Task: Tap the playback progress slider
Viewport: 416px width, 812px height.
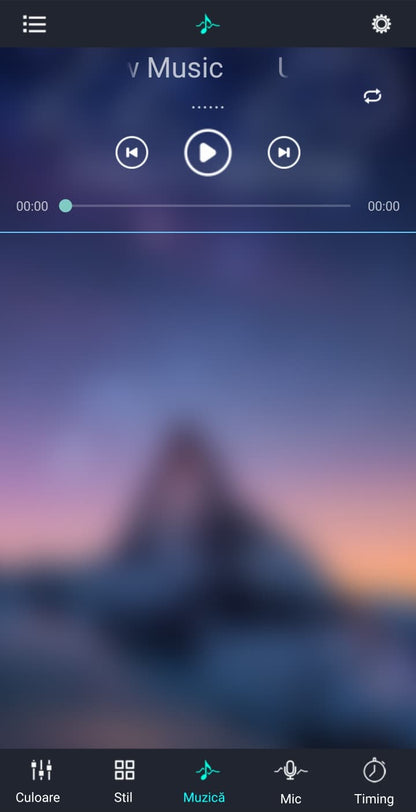Action: [205, 206]
